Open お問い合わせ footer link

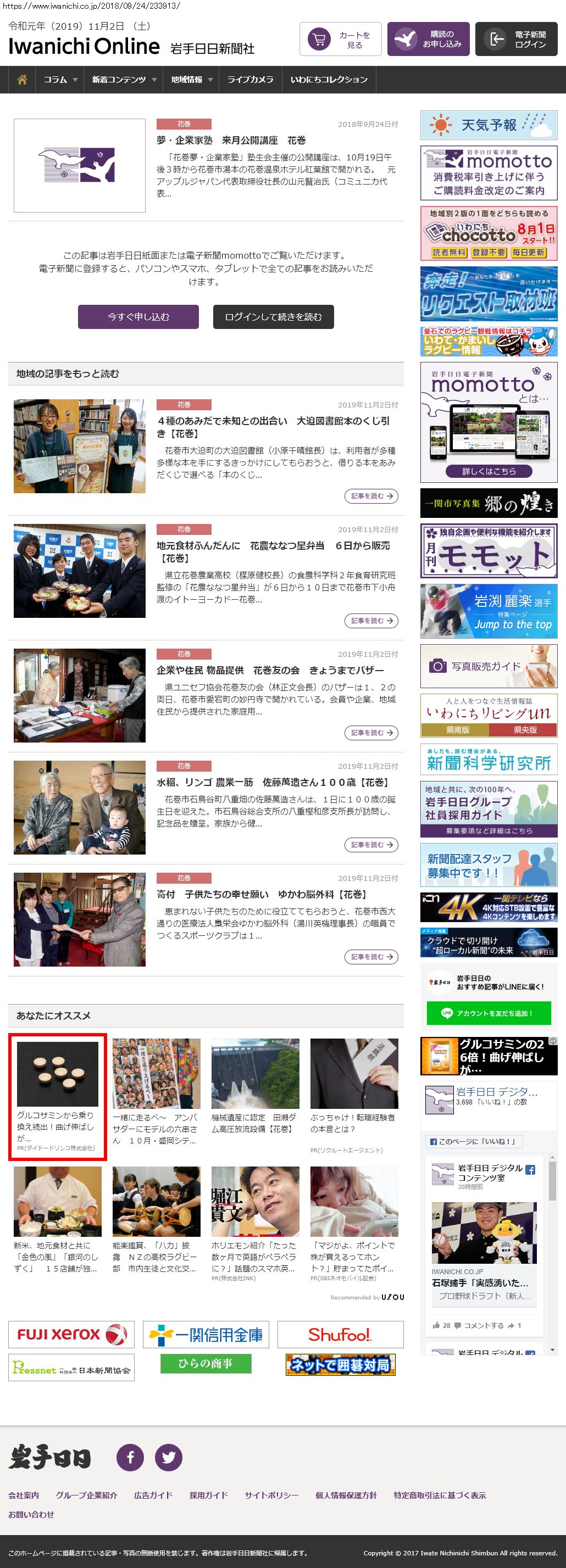tap(31, 1514)
